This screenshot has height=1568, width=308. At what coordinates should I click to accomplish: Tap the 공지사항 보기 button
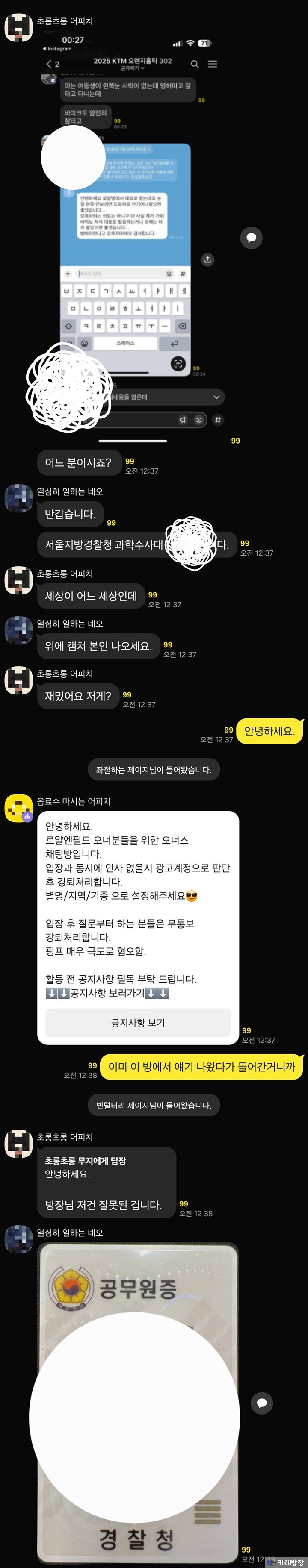click(138, 1022)
